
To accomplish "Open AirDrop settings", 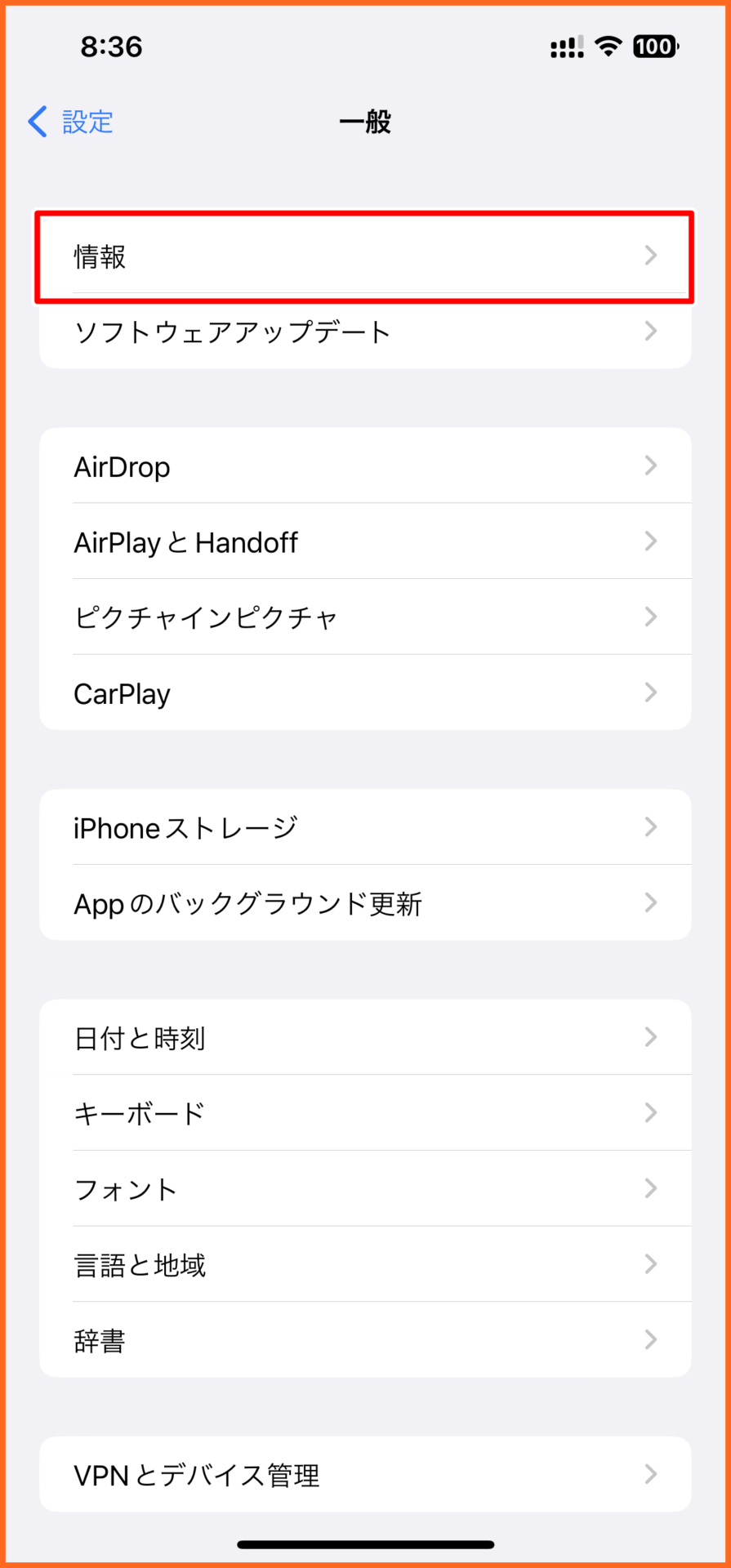I will tap(365, 466).
